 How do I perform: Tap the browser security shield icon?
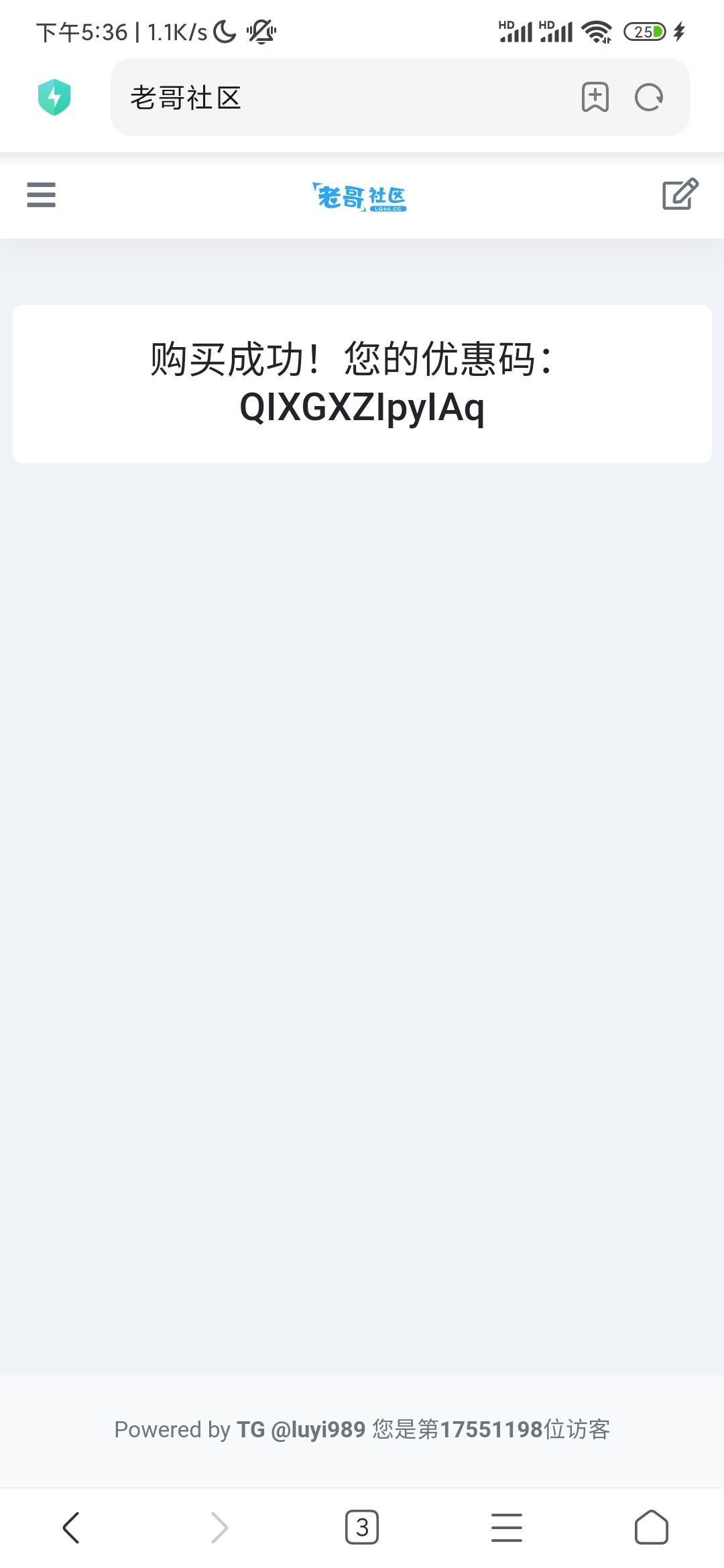54,97
